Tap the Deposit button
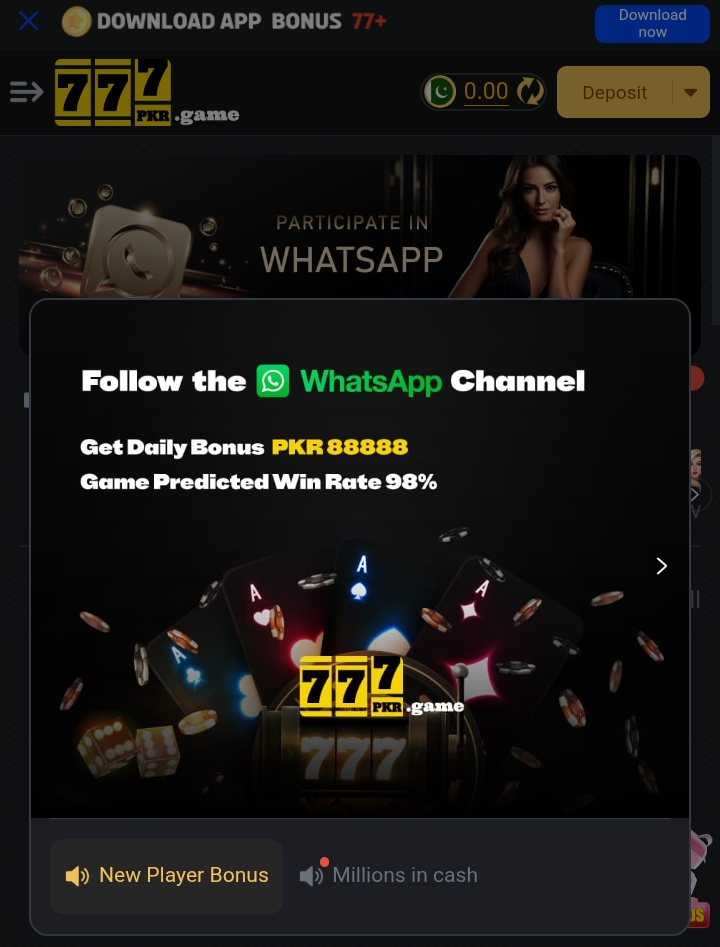The height and width of the screenshot is (947, 720). 614,92
